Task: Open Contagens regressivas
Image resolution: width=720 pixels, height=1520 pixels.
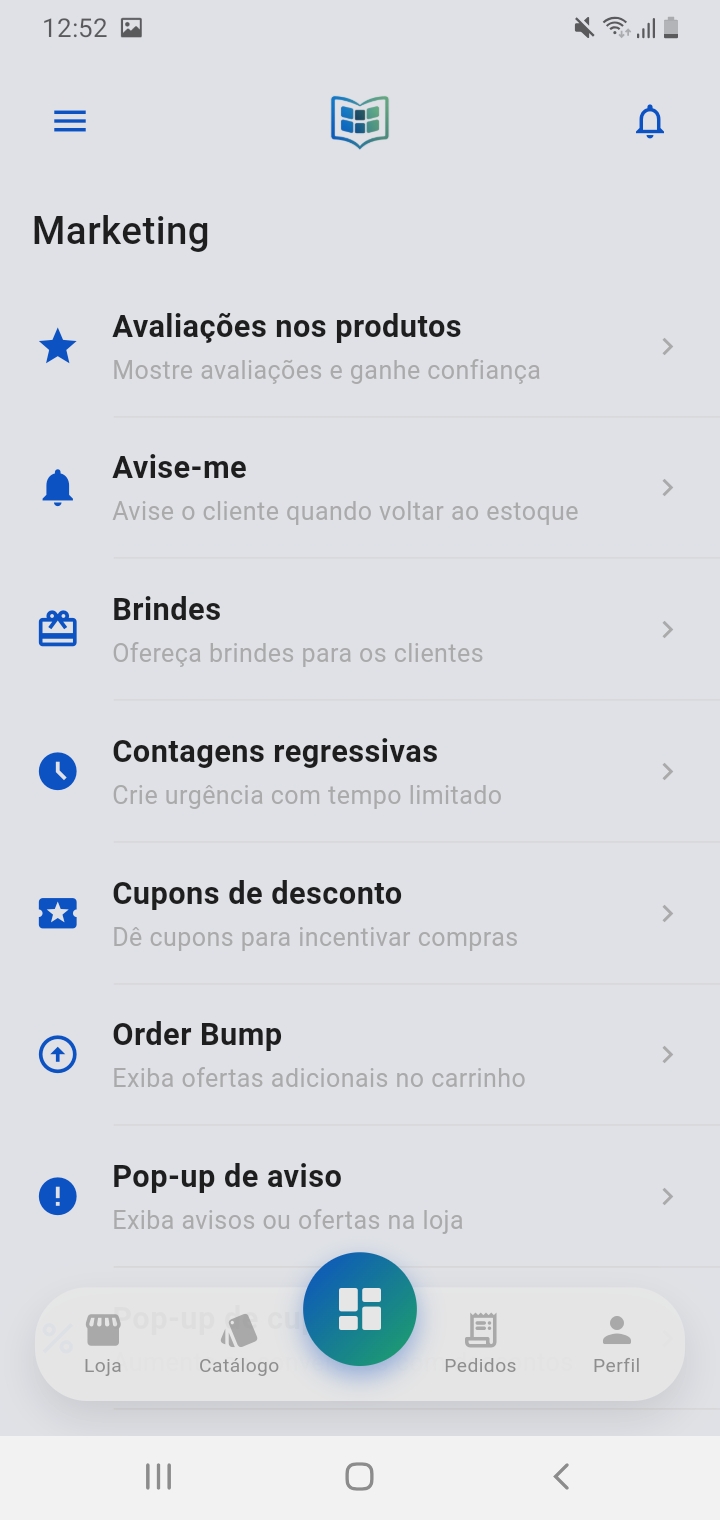Action: pyautogui.click(x=360, y=772)
